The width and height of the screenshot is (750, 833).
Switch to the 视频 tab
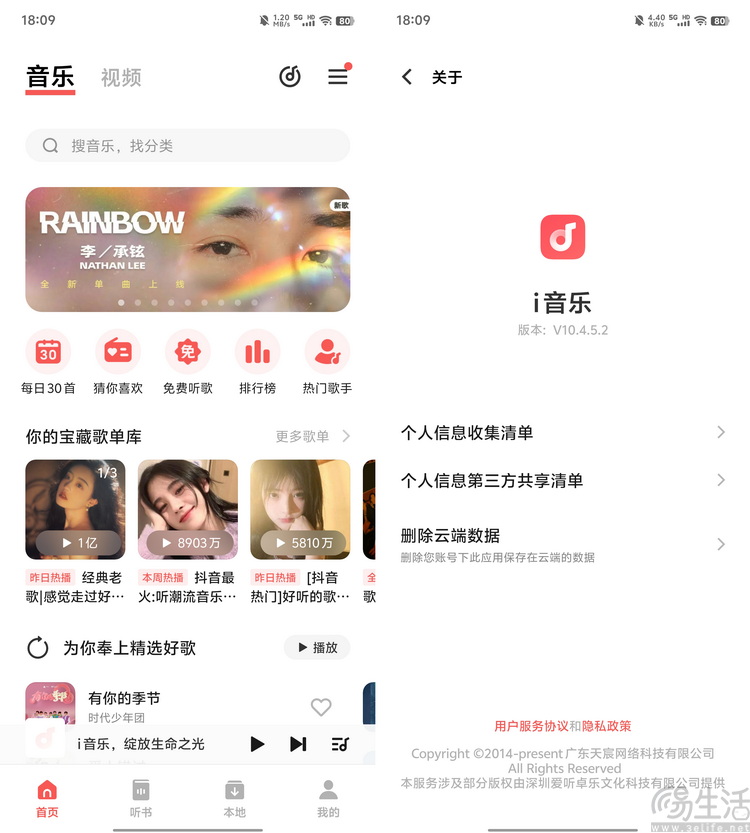[x=121, y=78]
